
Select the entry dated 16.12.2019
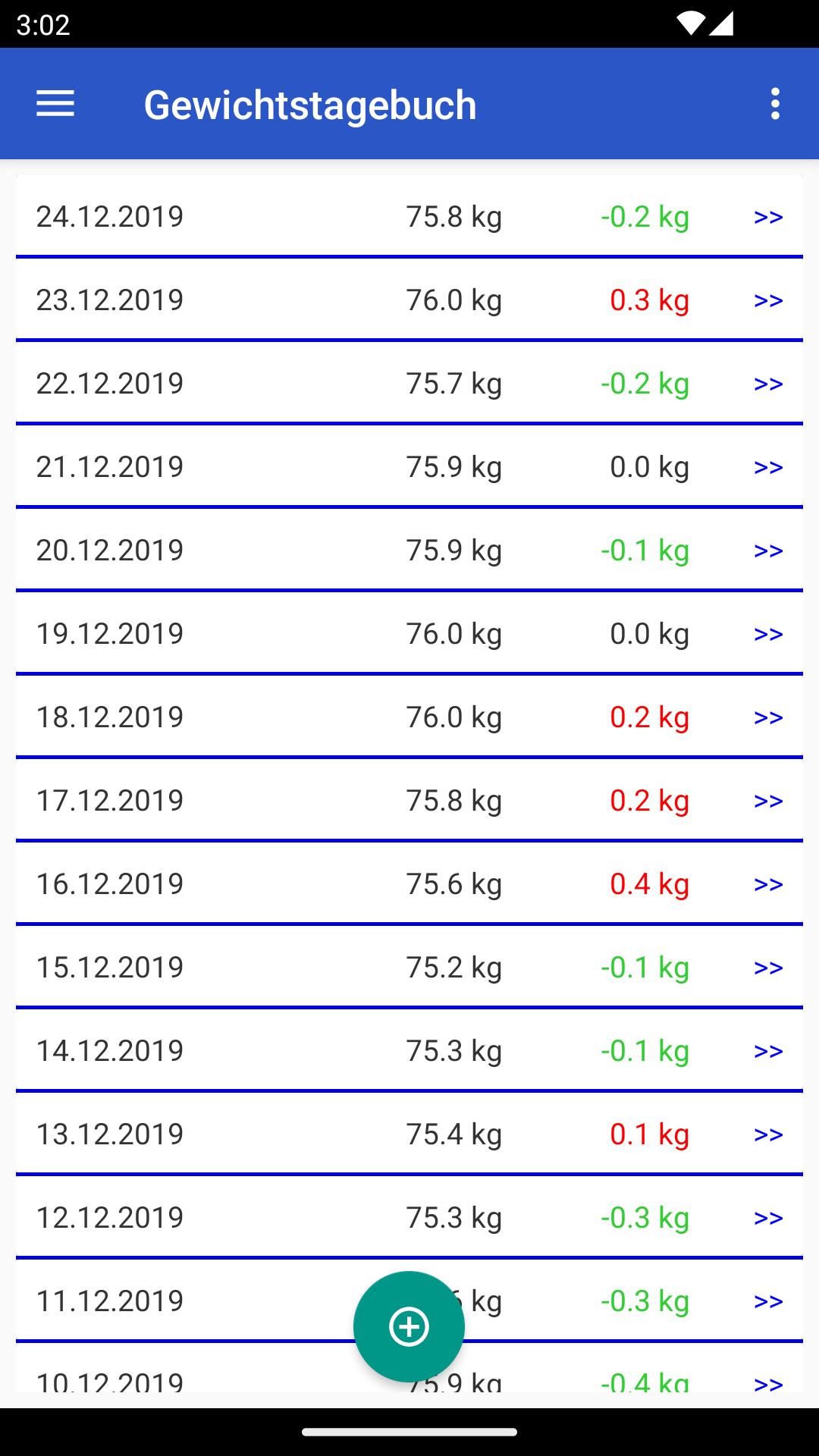767,884
